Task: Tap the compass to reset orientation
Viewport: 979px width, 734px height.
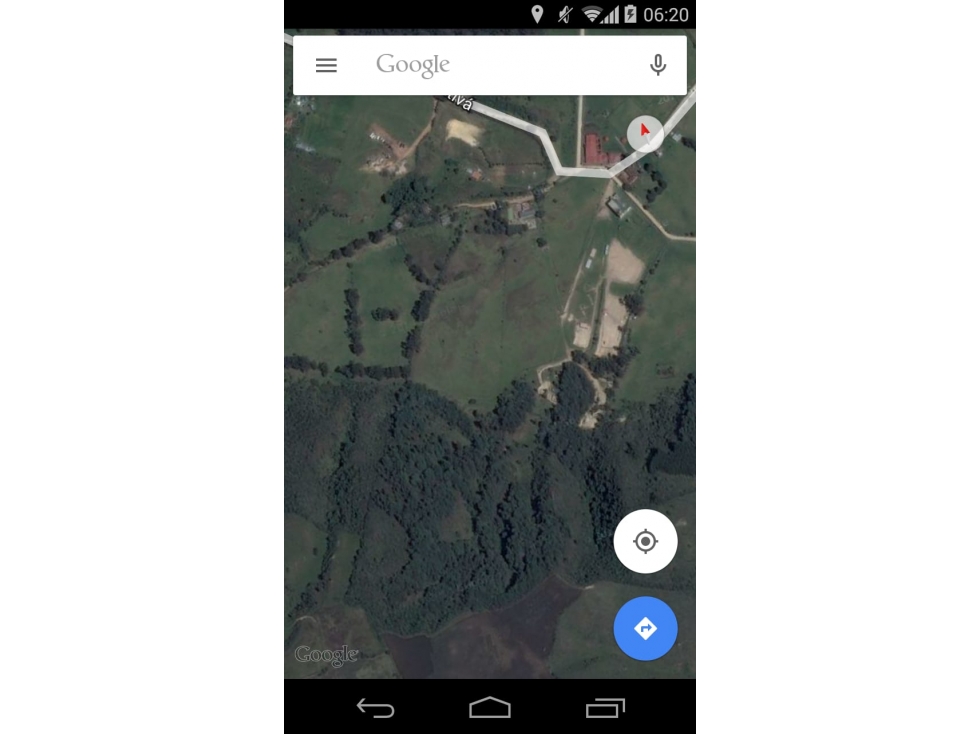Action: (645, 132)
